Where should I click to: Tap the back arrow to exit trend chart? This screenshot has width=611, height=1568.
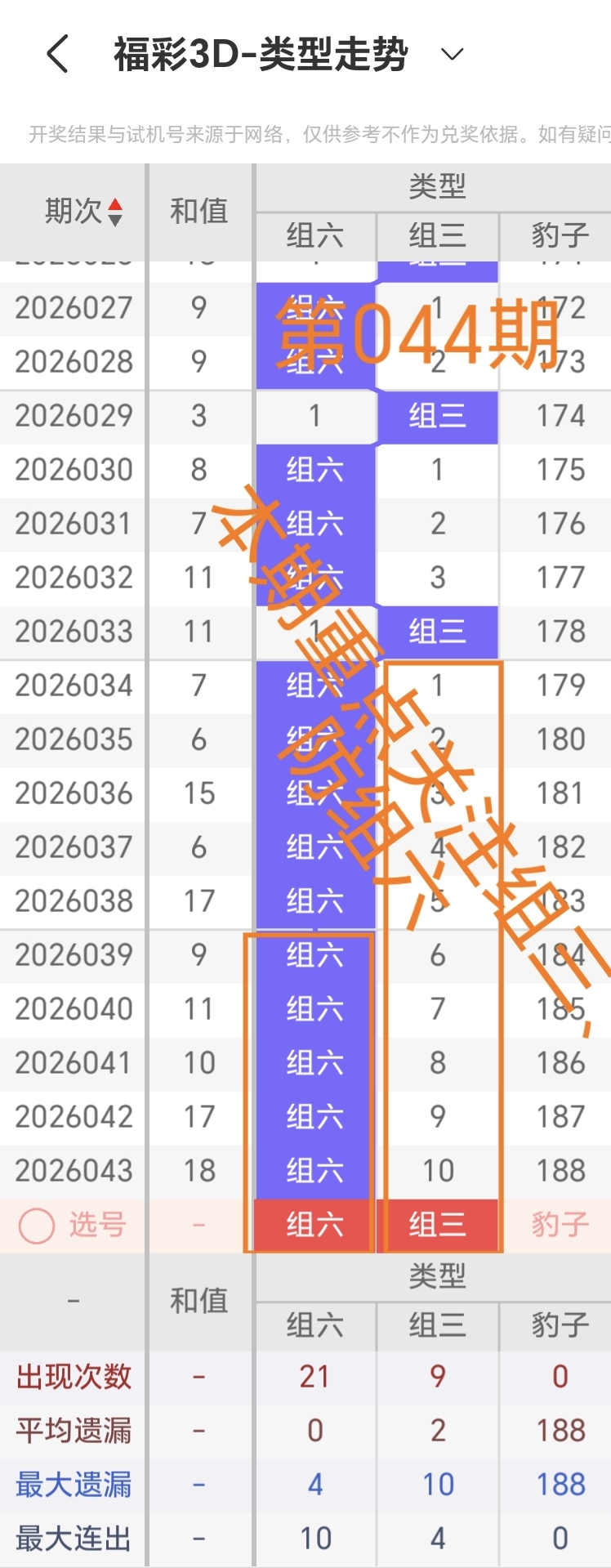pos(55,52)
